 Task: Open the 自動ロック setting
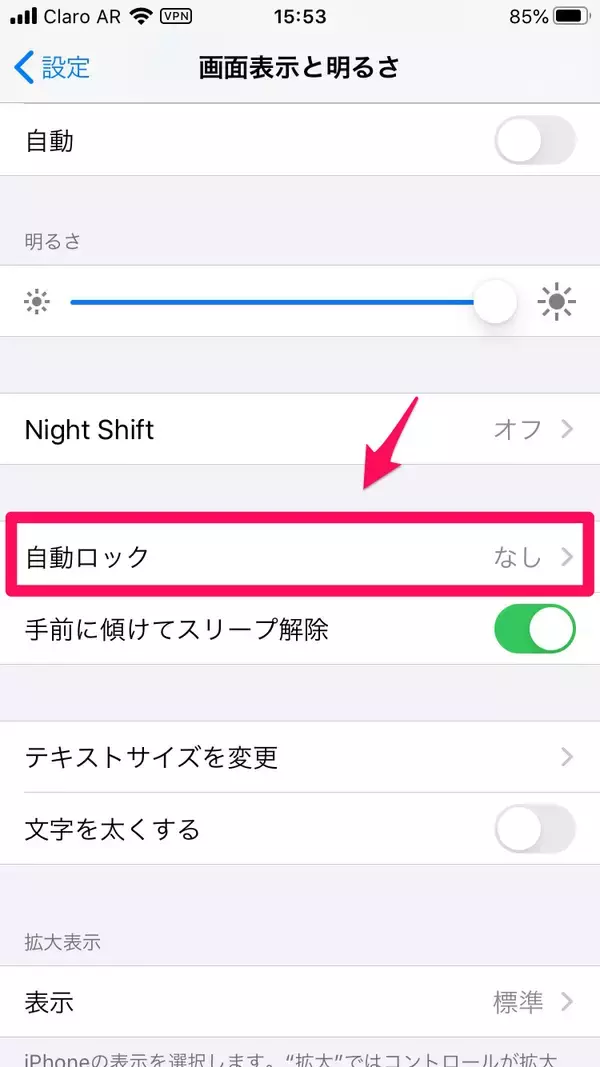pos(300,556)
